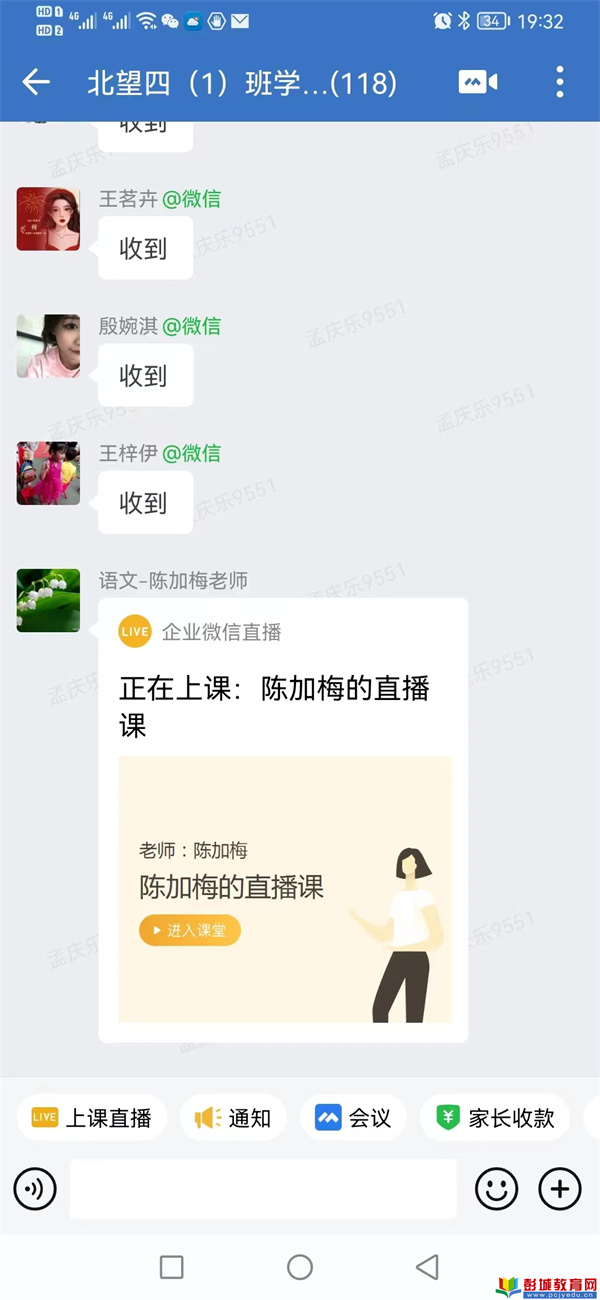Focus the message text field
Viewport: 600px width, 1300px height.
click(262, 1189)
